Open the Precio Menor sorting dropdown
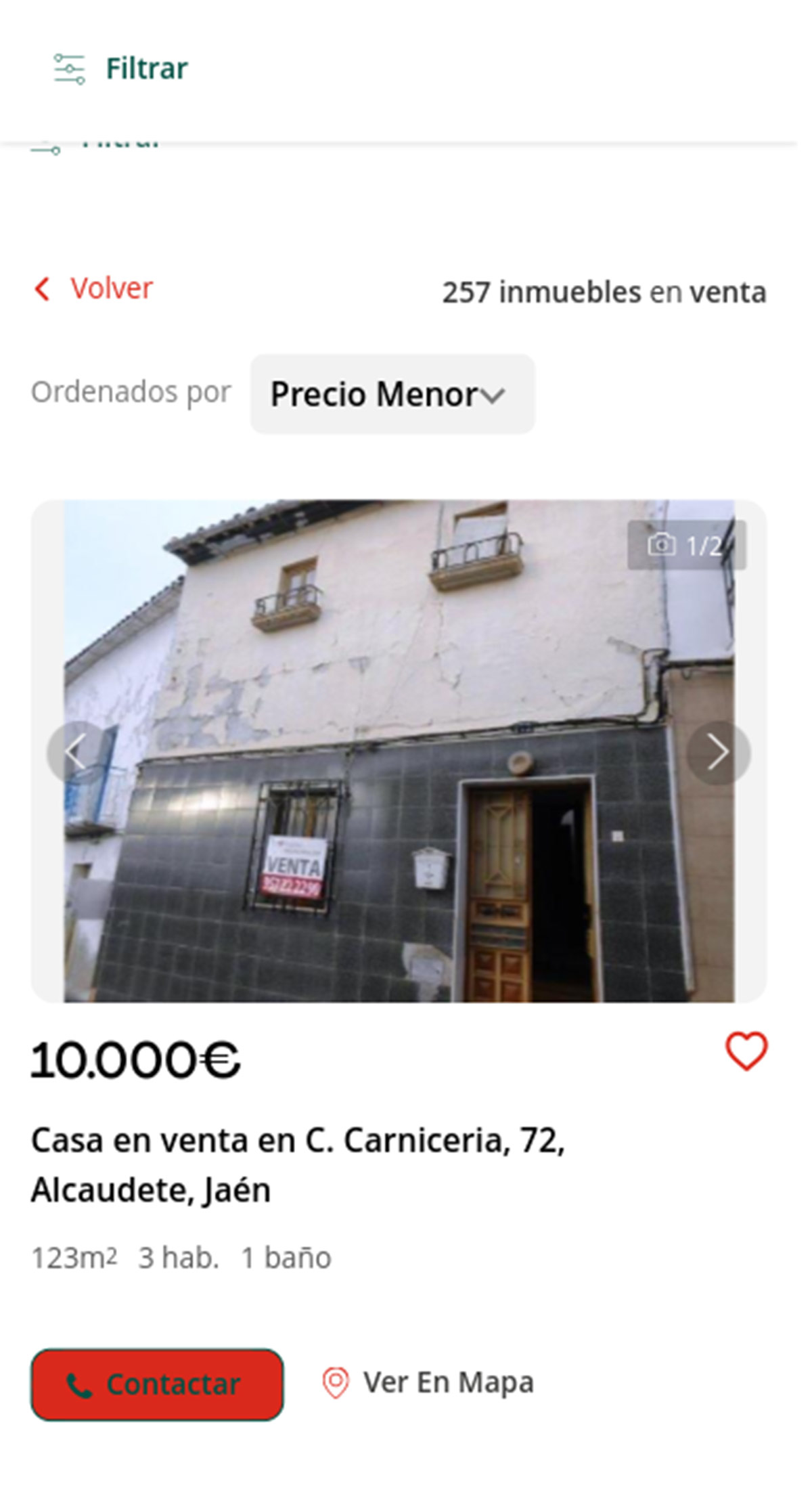812x1496 pixels. tap(391, 395)
